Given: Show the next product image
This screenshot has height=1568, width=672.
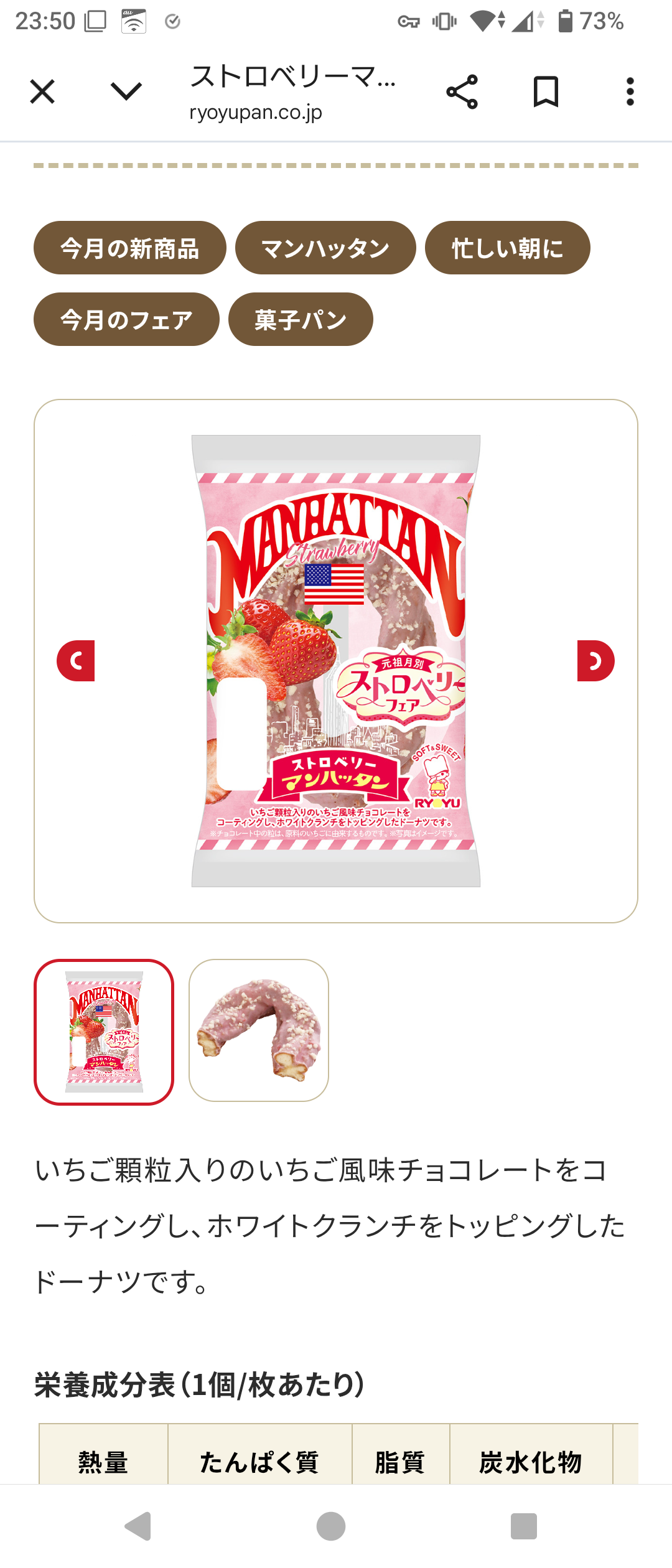Looking at the screenshot, I should tap(595, 661).
